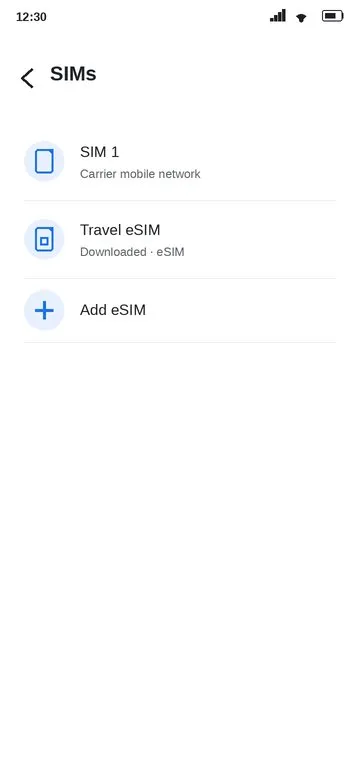This screenshot has height=780, width=360.
Task: Open the Travel eSIM settings
Action: click(180, 240)
